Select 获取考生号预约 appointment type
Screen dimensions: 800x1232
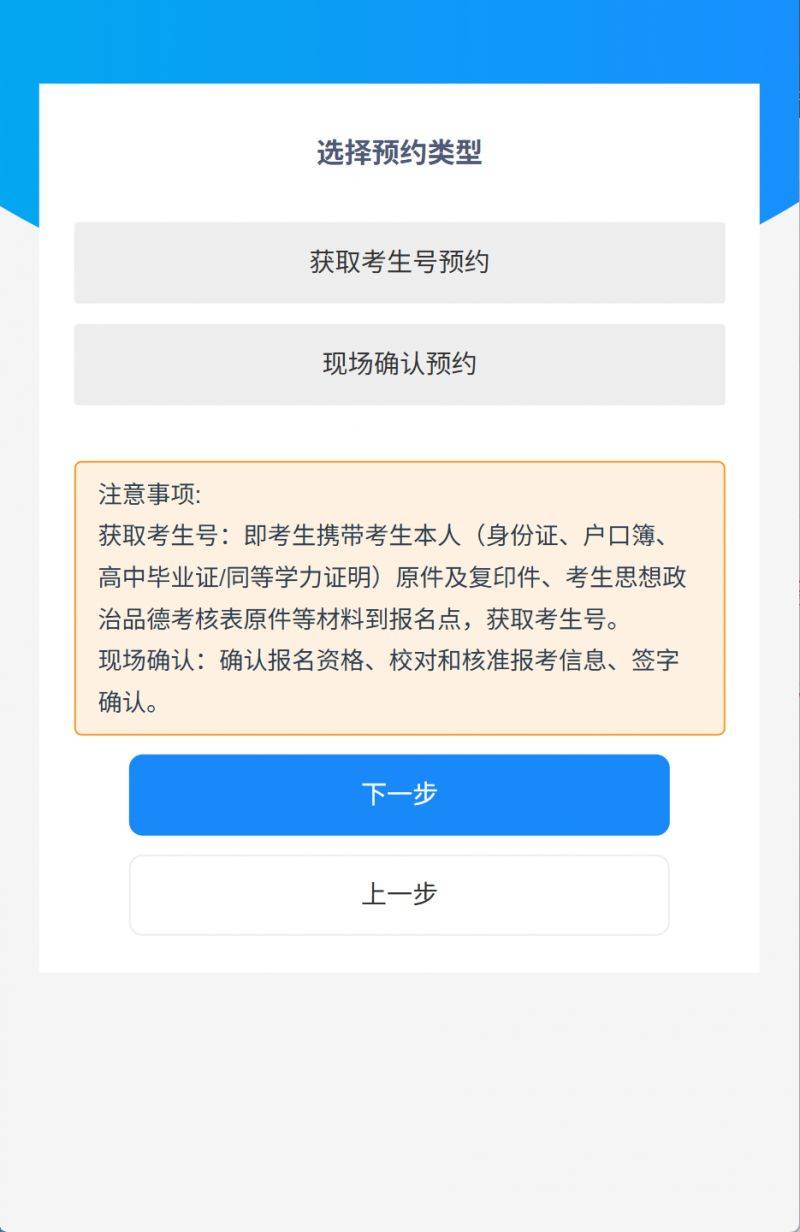pyautogui.click(x=399, y=263)
